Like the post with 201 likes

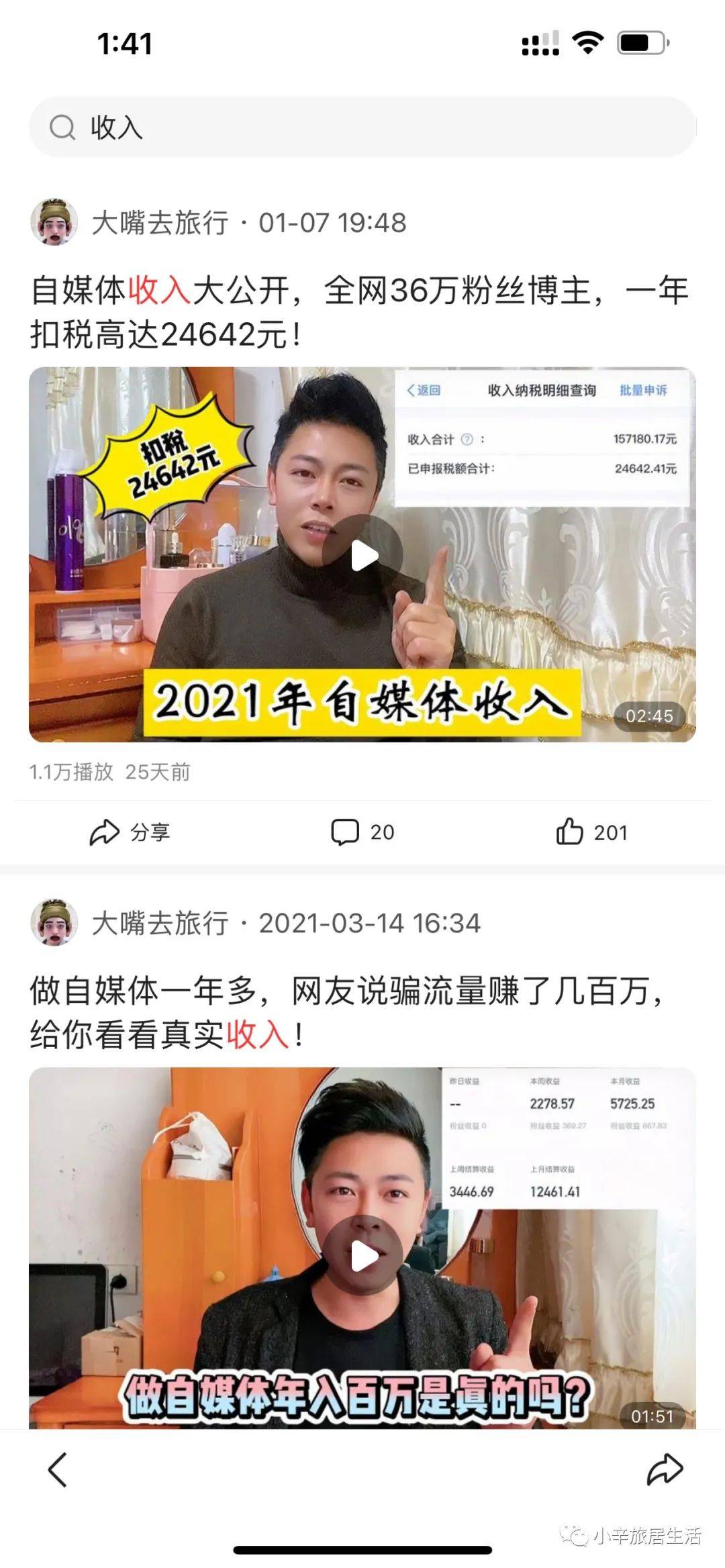click(591, 832)
